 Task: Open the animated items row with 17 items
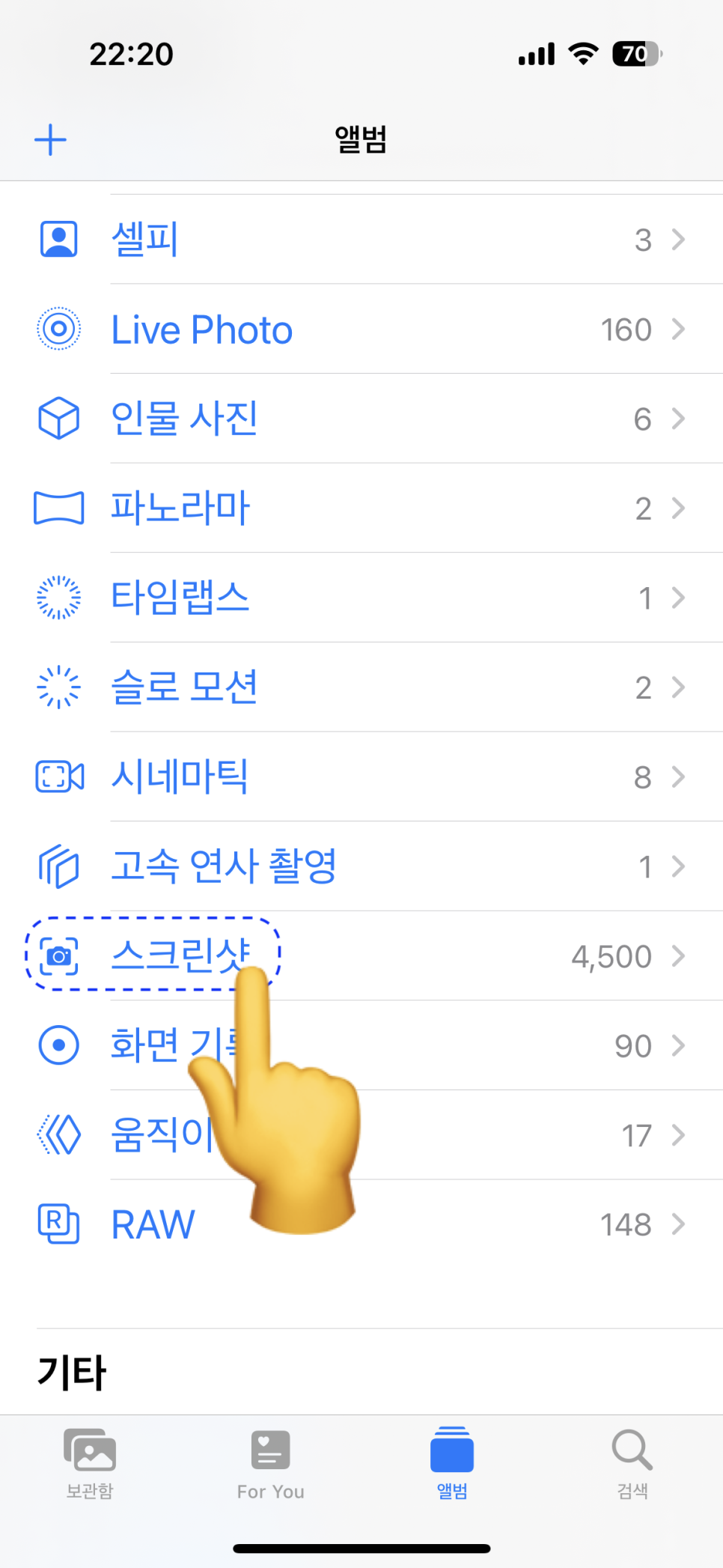361,1135
